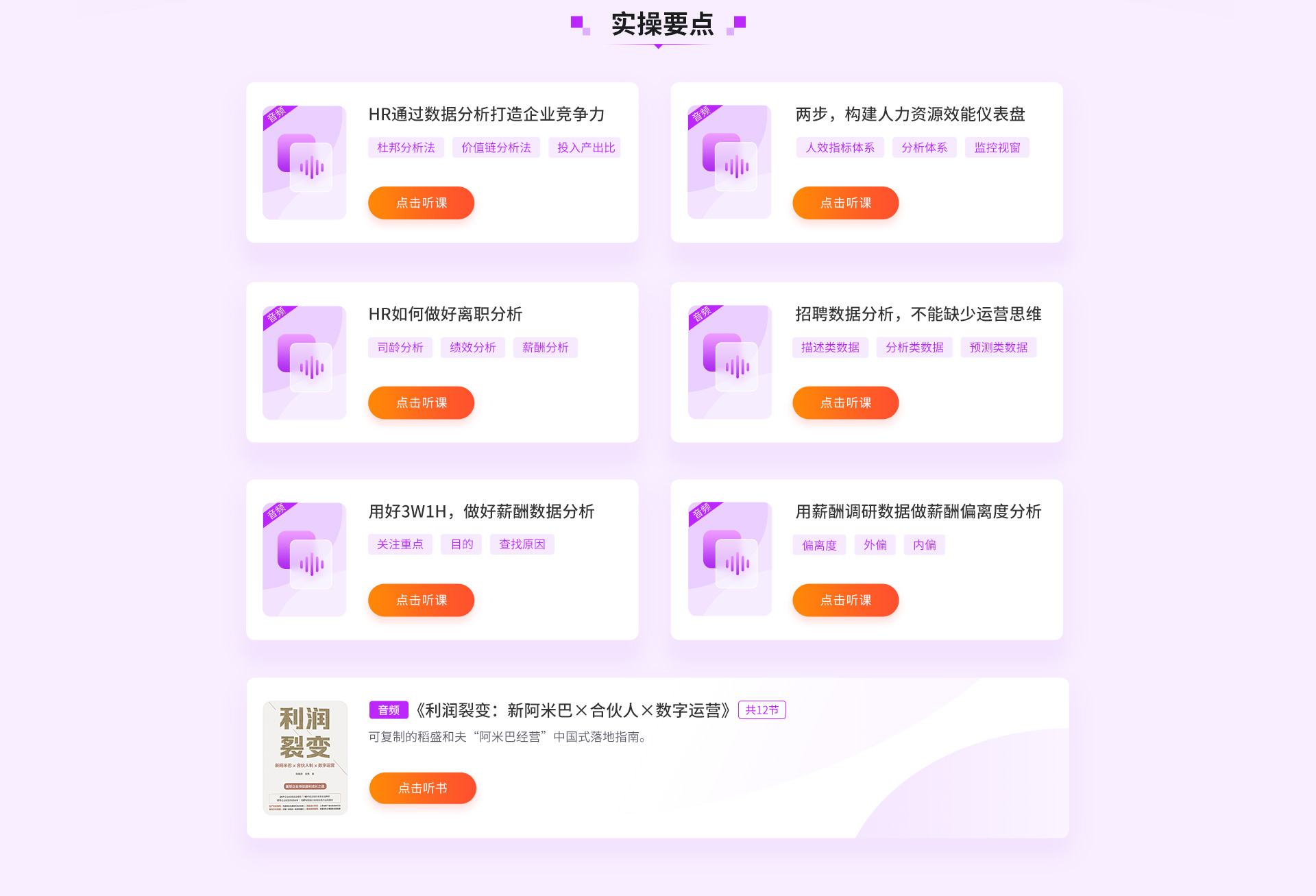Open audio thumbnail of 两步，构建人力资源效能仪表盘

(x=729, y=162)
